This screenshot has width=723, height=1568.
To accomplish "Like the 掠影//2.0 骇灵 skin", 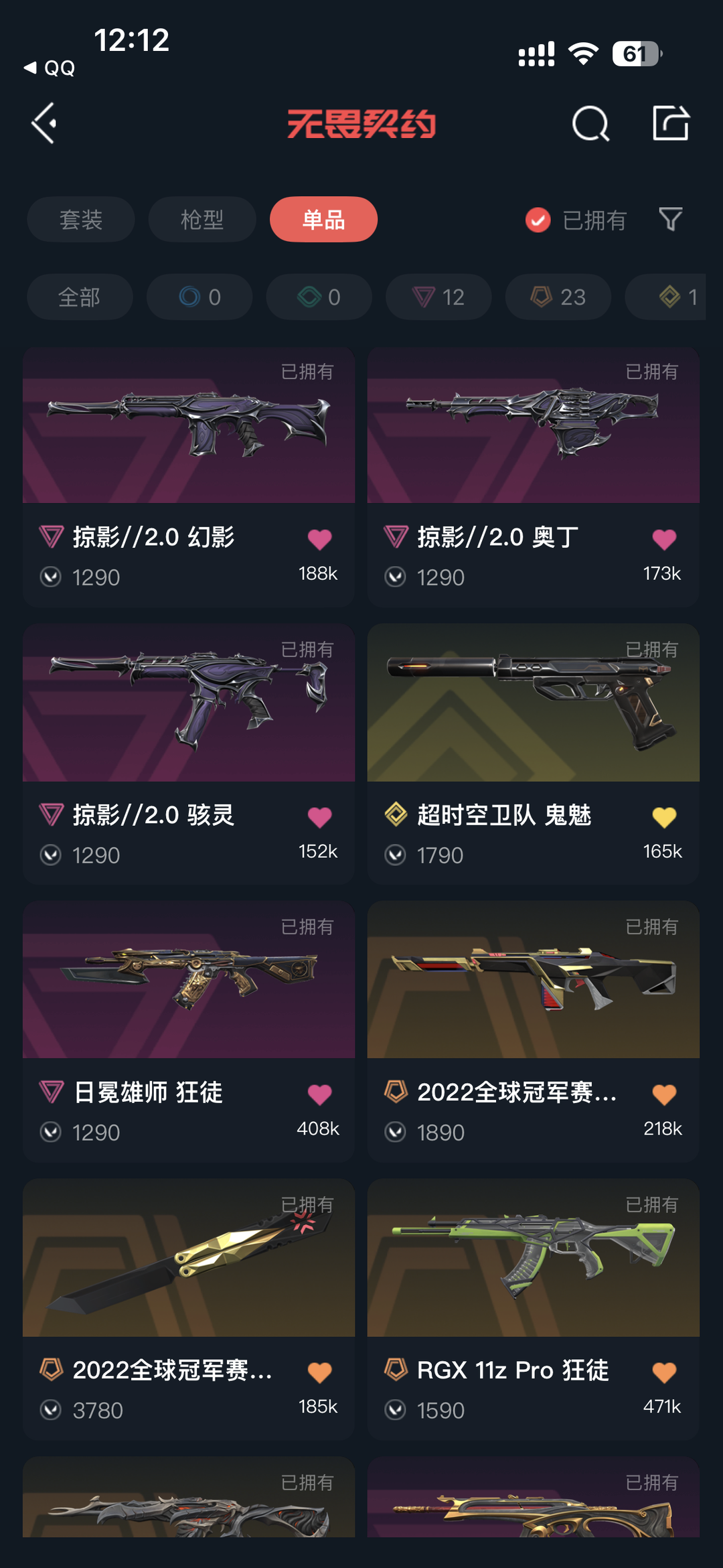I will [319, 817].
